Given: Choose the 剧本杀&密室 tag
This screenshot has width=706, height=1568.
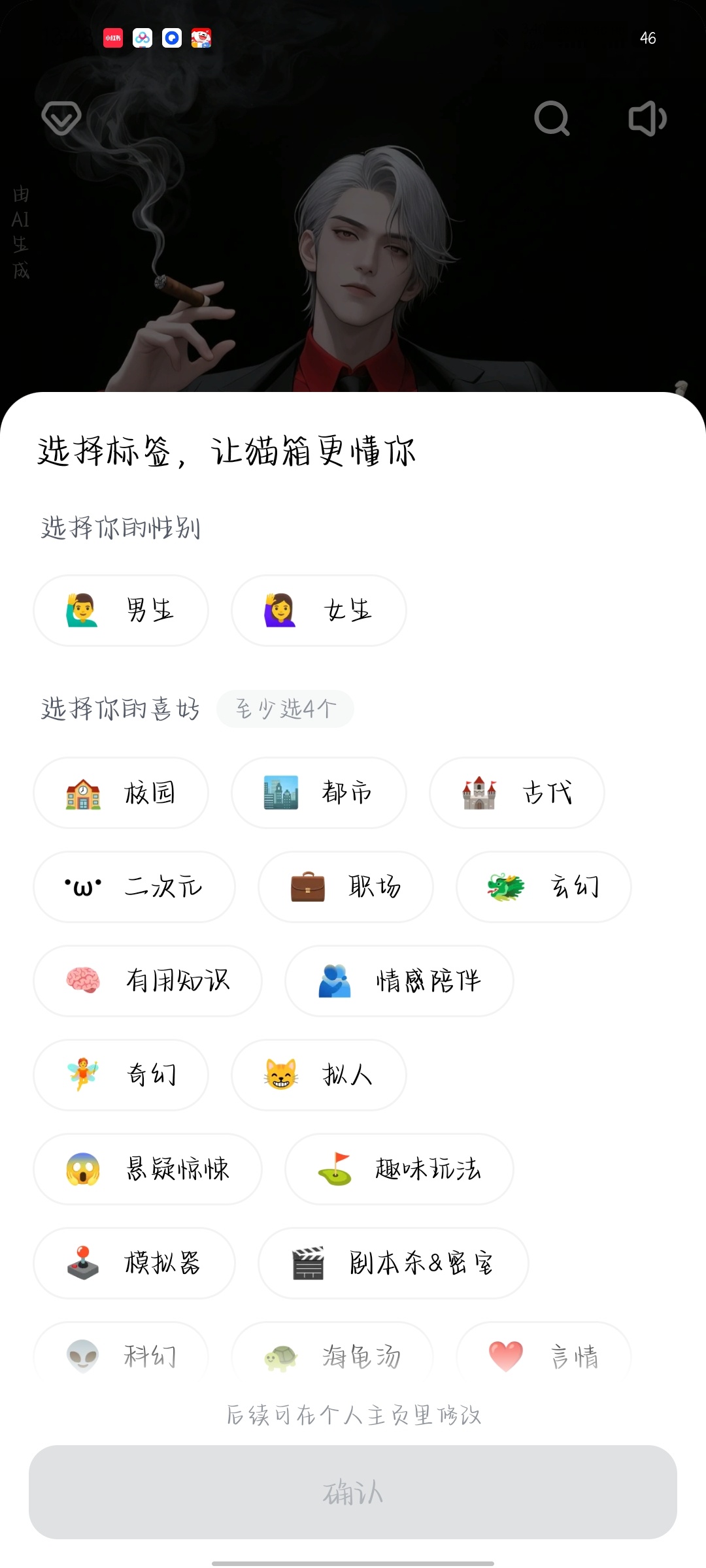Looking at the screenshot, I should pyautogui.click(x=394, y=1263).
